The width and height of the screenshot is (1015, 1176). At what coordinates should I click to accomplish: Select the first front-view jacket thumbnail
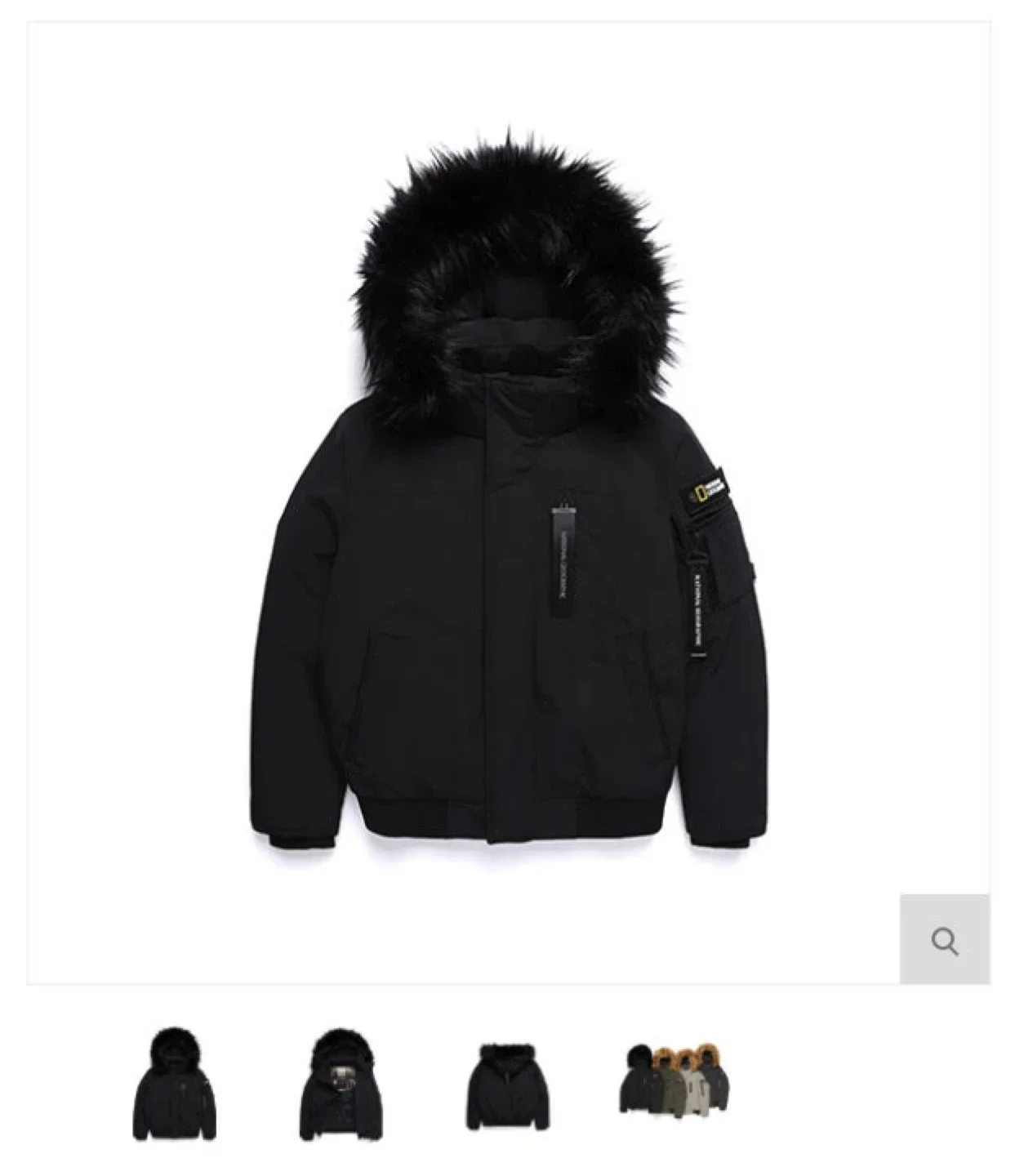tap(174, 1084)
